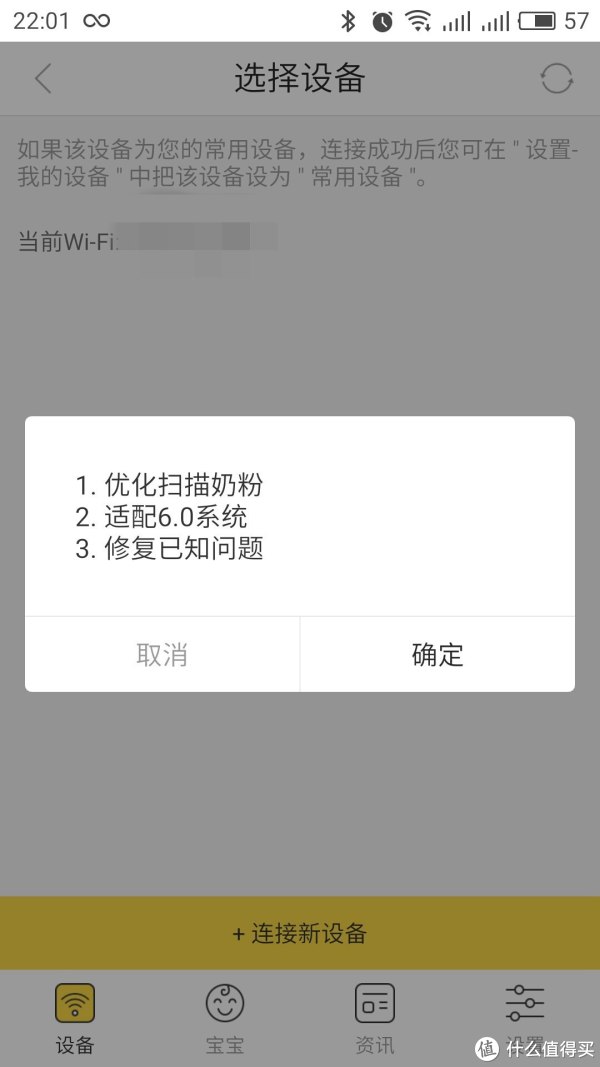Confirm the update with 确定
The image size is (600, 1067).
click(437, 655)
